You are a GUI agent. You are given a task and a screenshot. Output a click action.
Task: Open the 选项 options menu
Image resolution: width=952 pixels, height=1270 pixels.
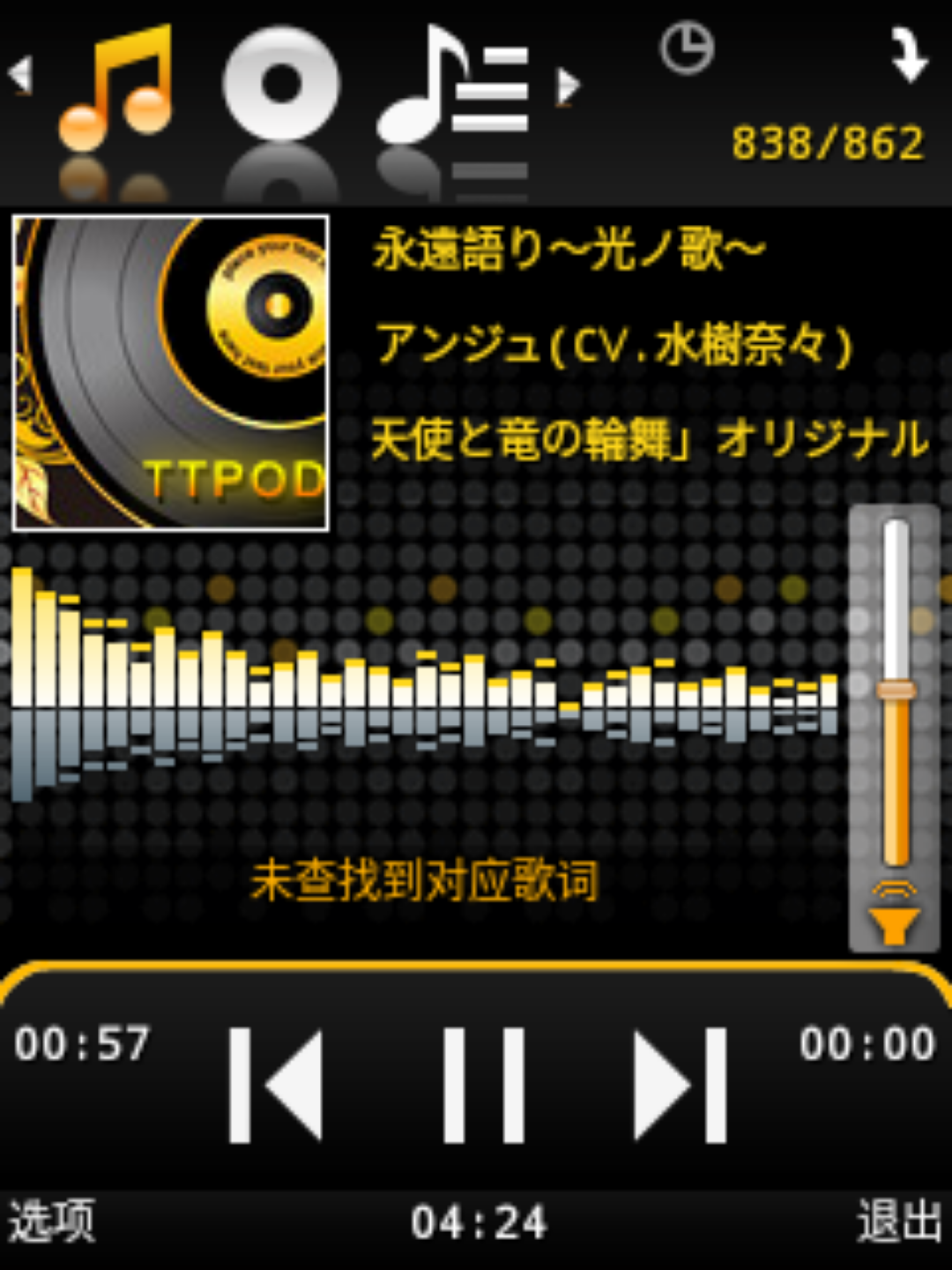click(51, 1222)
